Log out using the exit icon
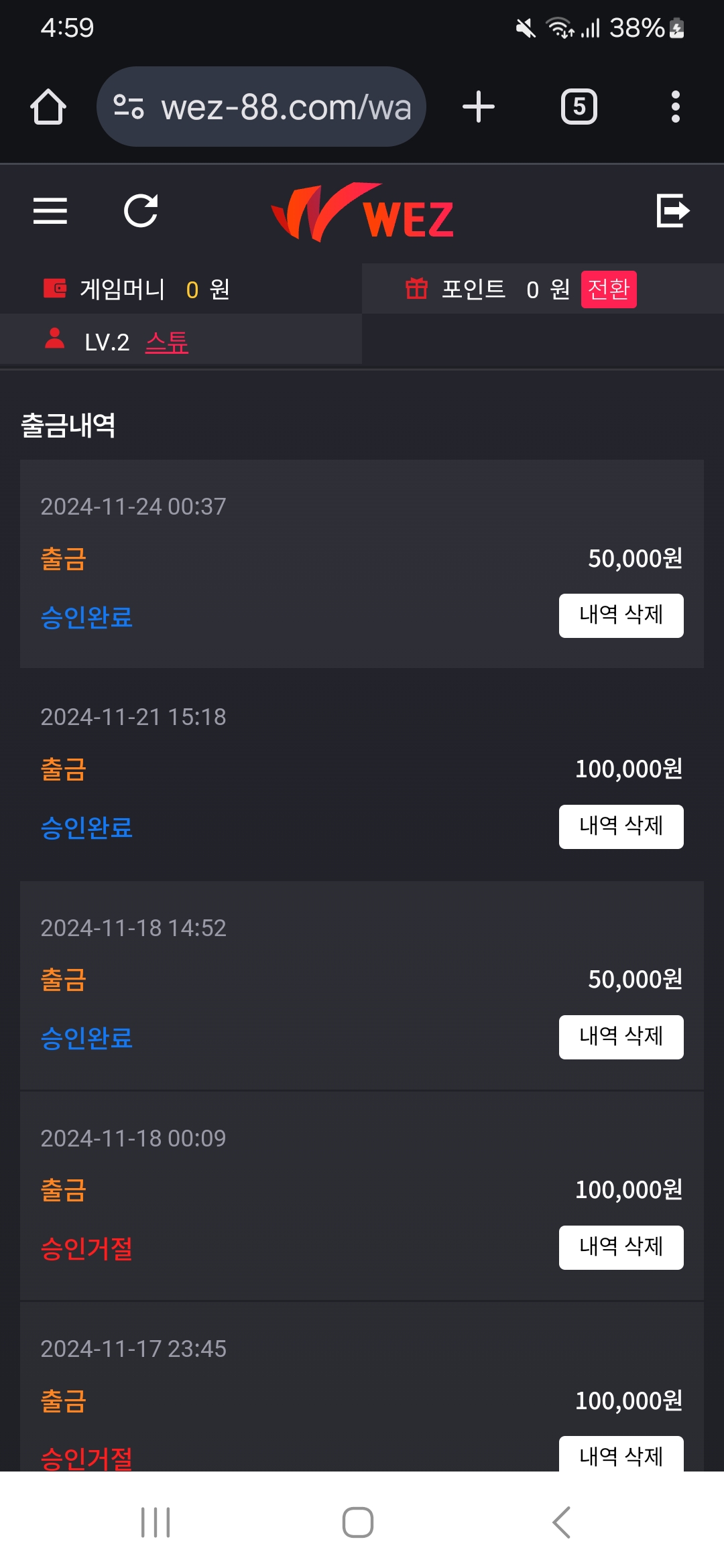This screenshot has height=1568, width=724. (672, 211)
